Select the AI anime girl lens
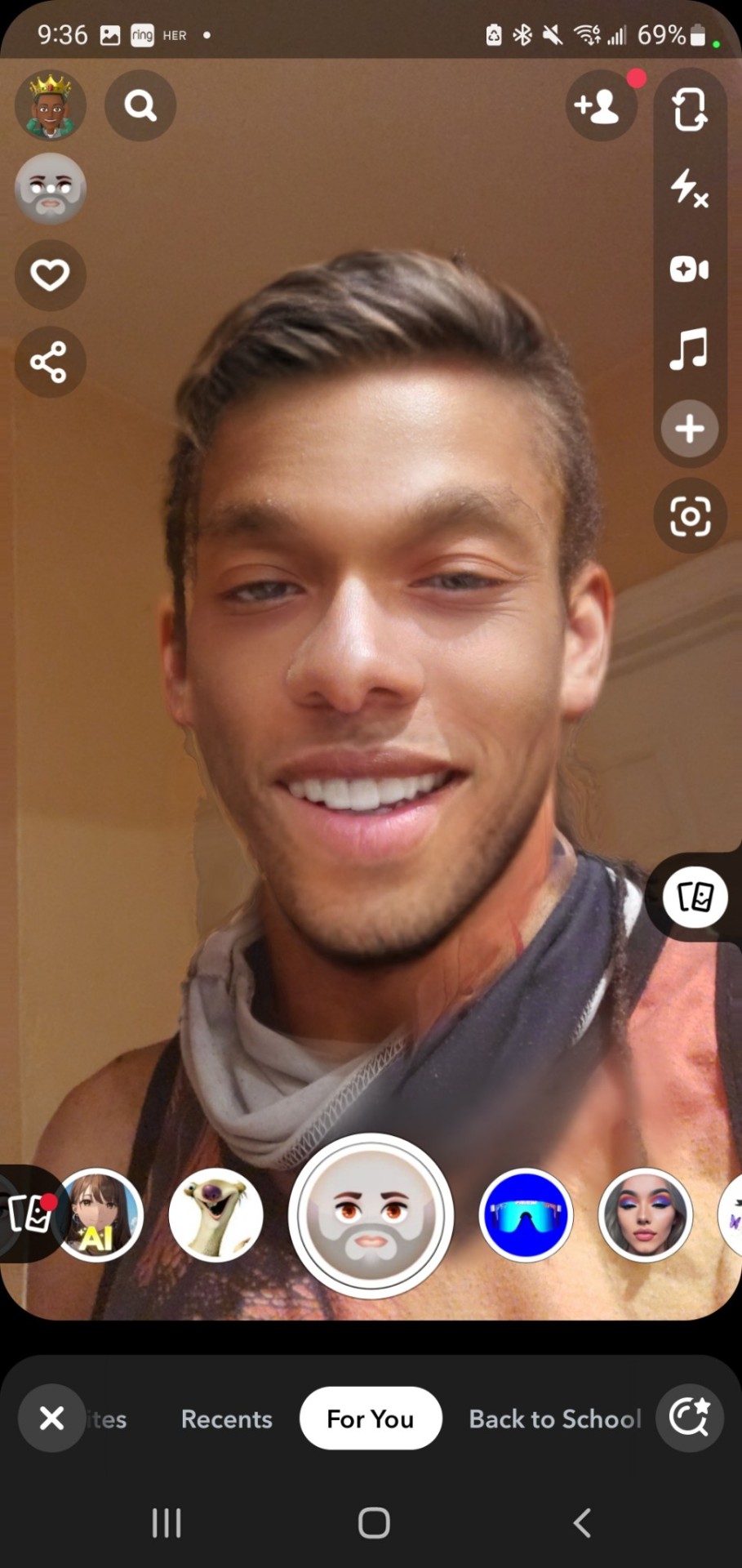The image size is (742, 1568). pyautogui.click(x=97, y=1214)
